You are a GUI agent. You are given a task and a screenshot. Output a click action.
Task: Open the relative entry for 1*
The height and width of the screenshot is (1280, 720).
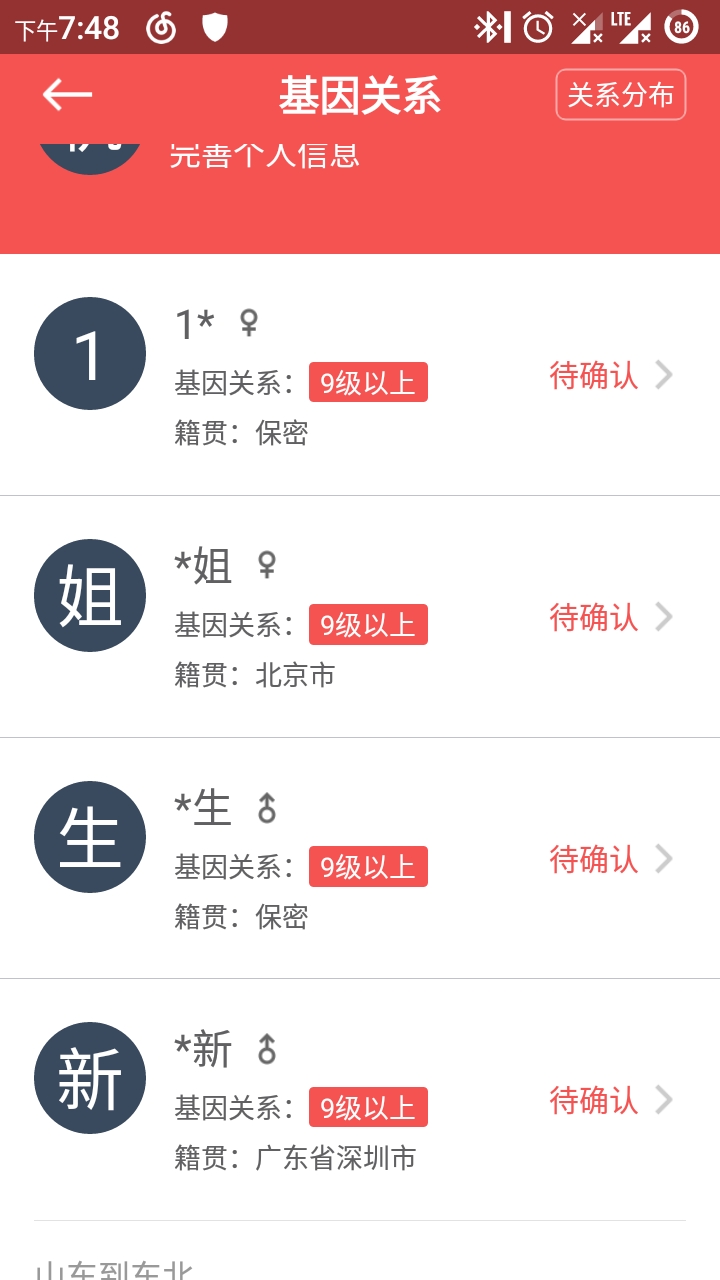tap(360, 375)
